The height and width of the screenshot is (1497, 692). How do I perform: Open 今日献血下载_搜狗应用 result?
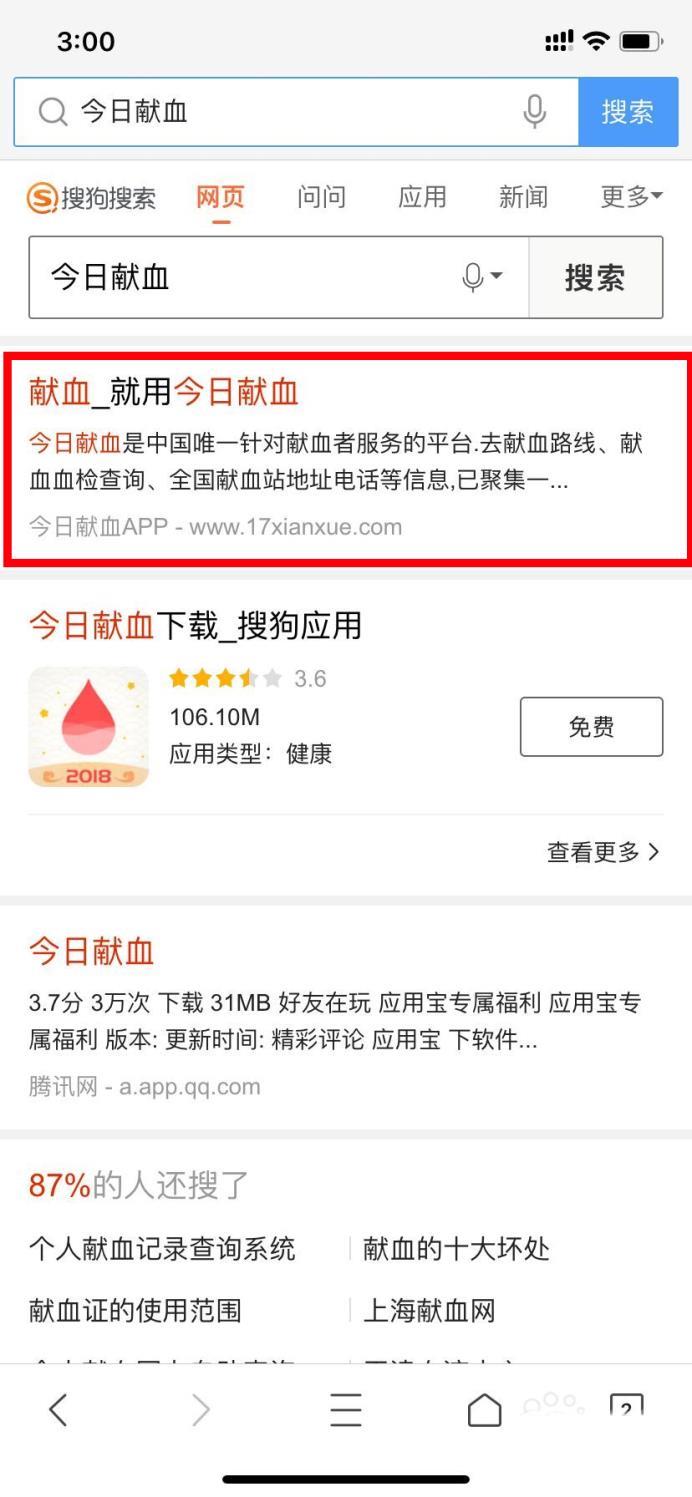(x=195, y=626)
